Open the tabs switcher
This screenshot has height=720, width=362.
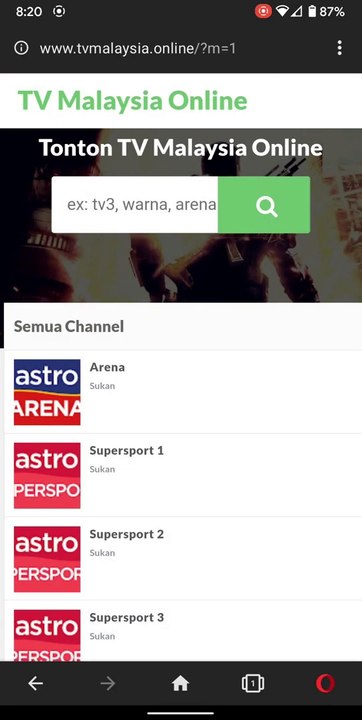[253, 684]
